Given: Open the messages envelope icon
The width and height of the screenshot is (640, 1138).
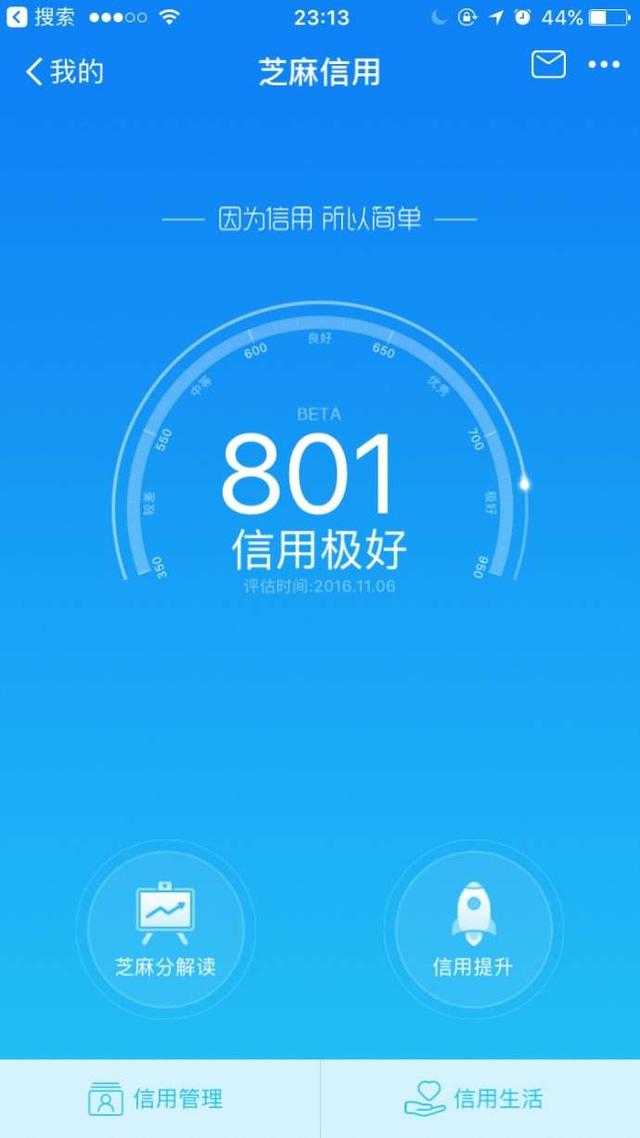Looking at the screenshot, I should pyautogui.click(x=547, y=65).
